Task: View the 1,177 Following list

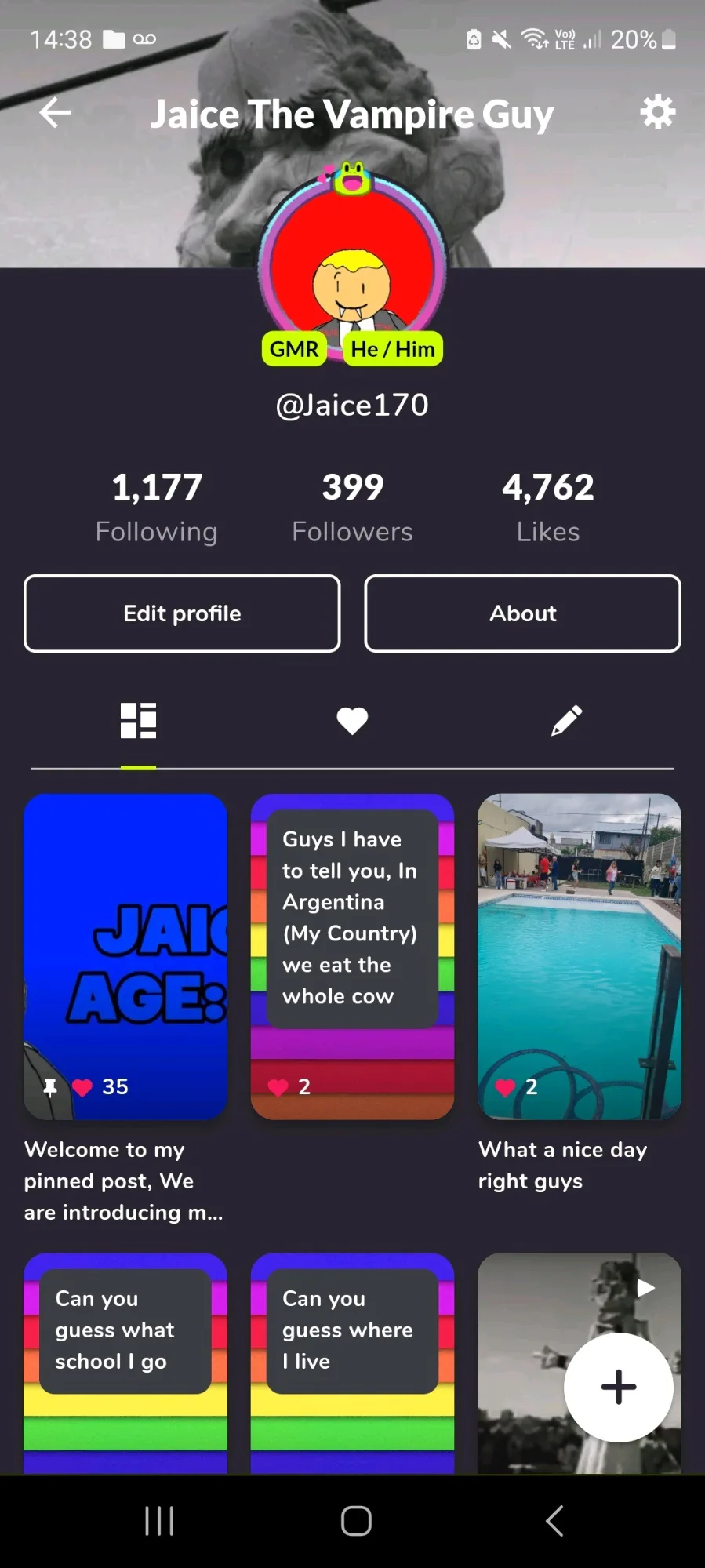Action: 157,507
